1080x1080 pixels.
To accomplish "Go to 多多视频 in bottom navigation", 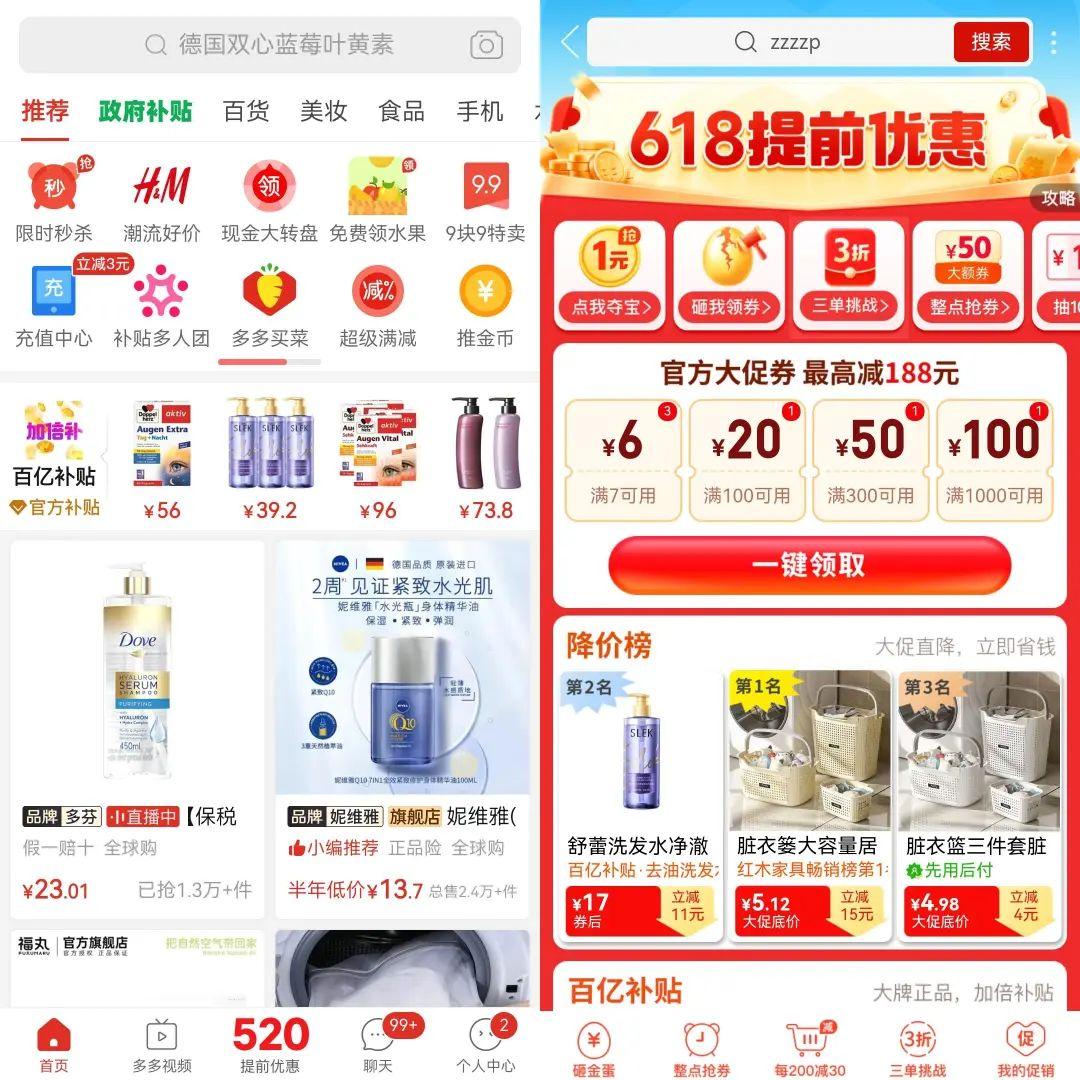I will (161, 1046).
